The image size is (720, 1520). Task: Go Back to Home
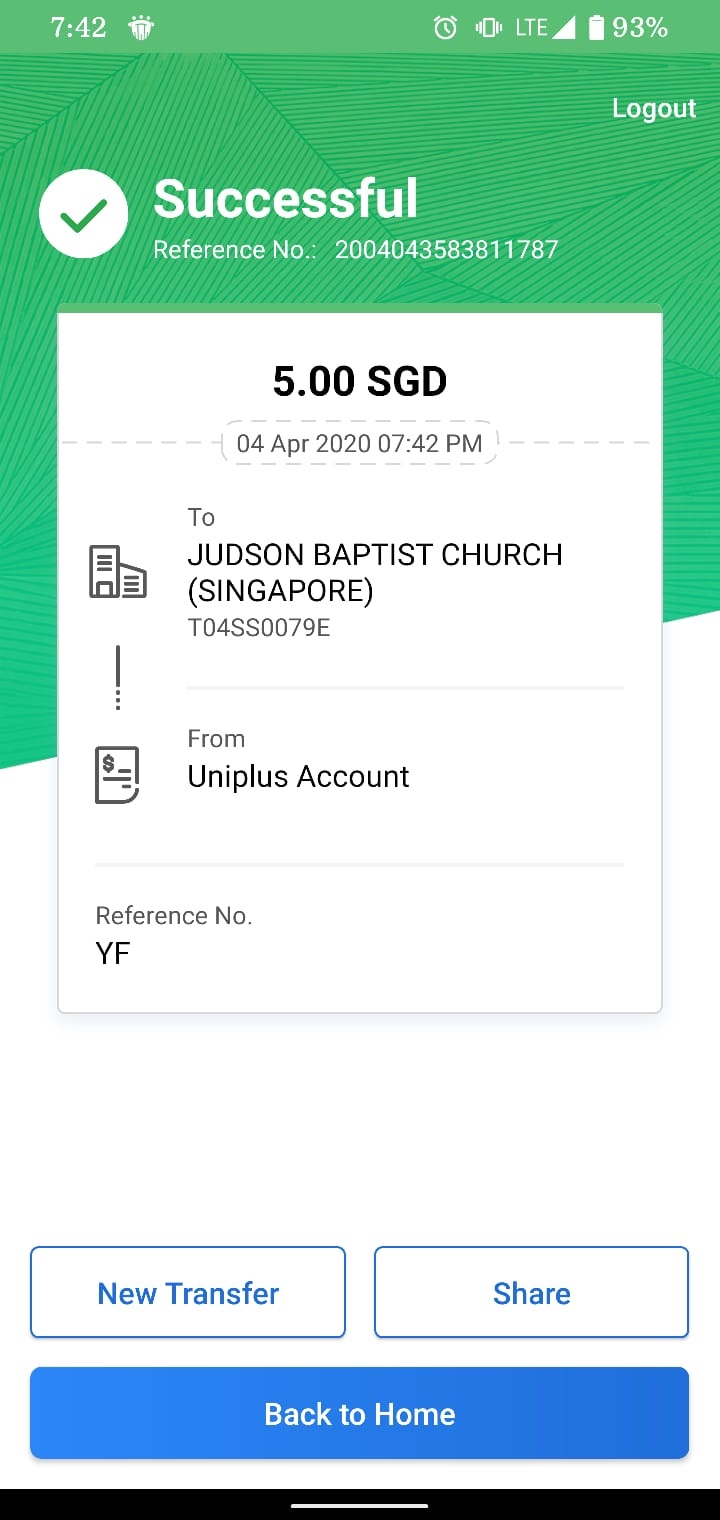360,1413
